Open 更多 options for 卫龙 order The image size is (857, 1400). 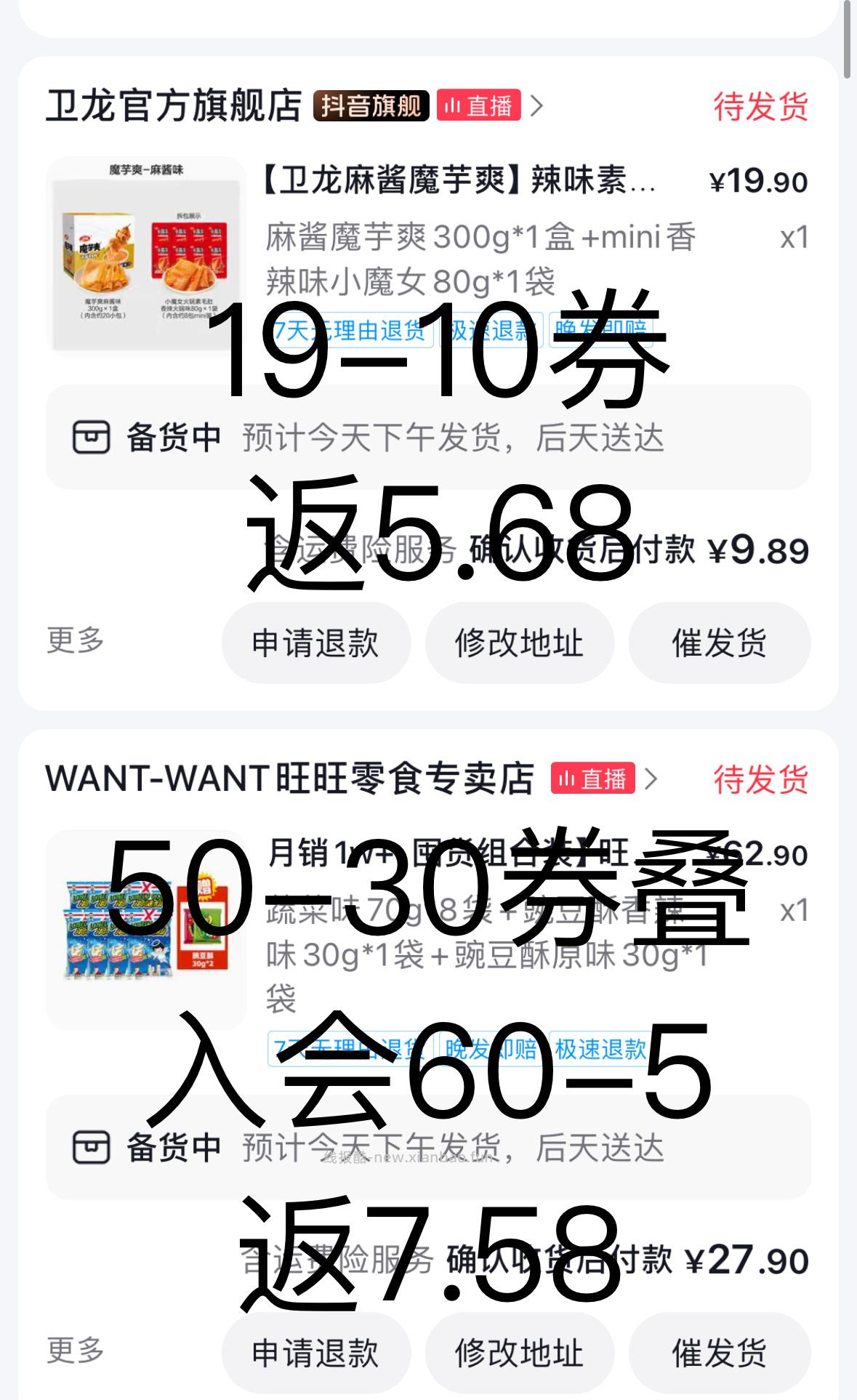pos(75,640)
